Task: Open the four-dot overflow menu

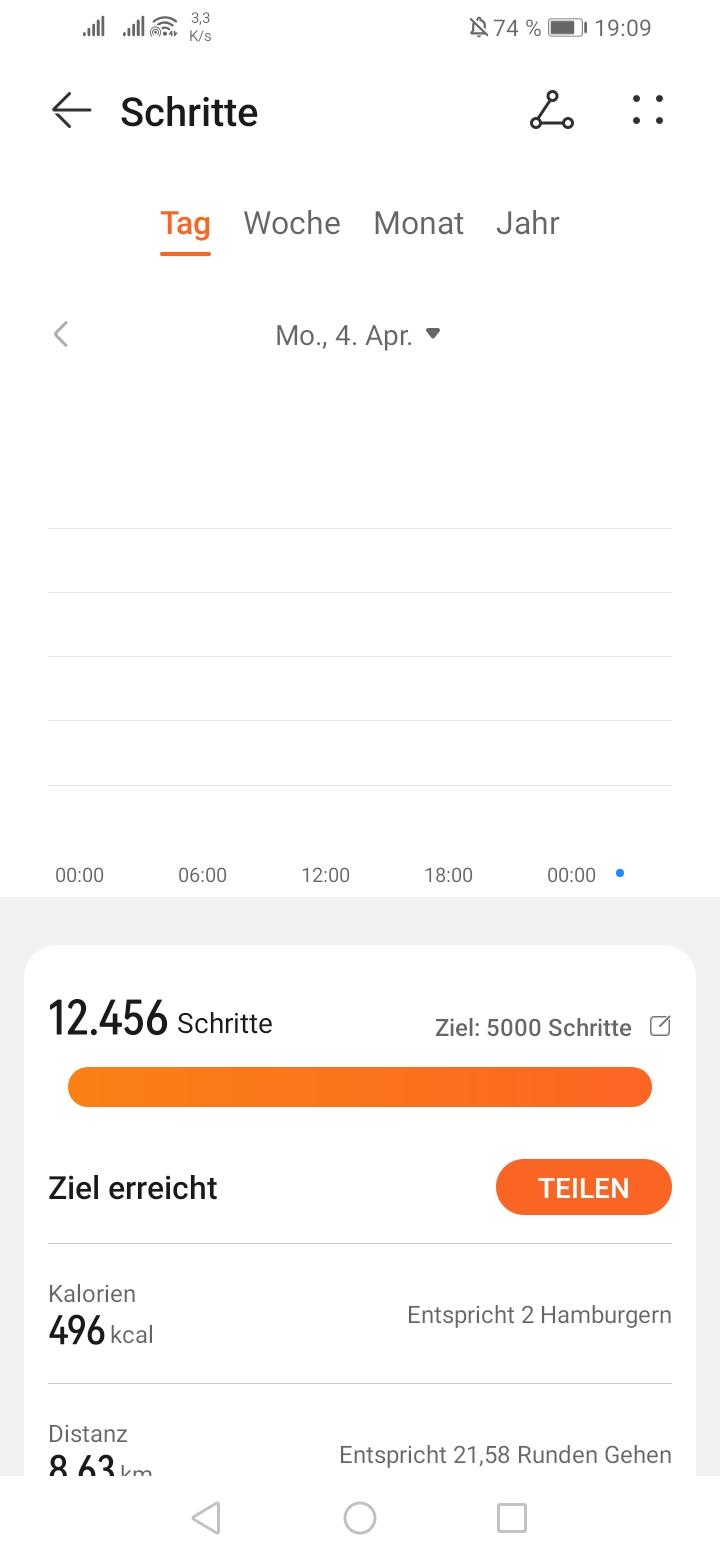Action: click(x=647, y=111)
